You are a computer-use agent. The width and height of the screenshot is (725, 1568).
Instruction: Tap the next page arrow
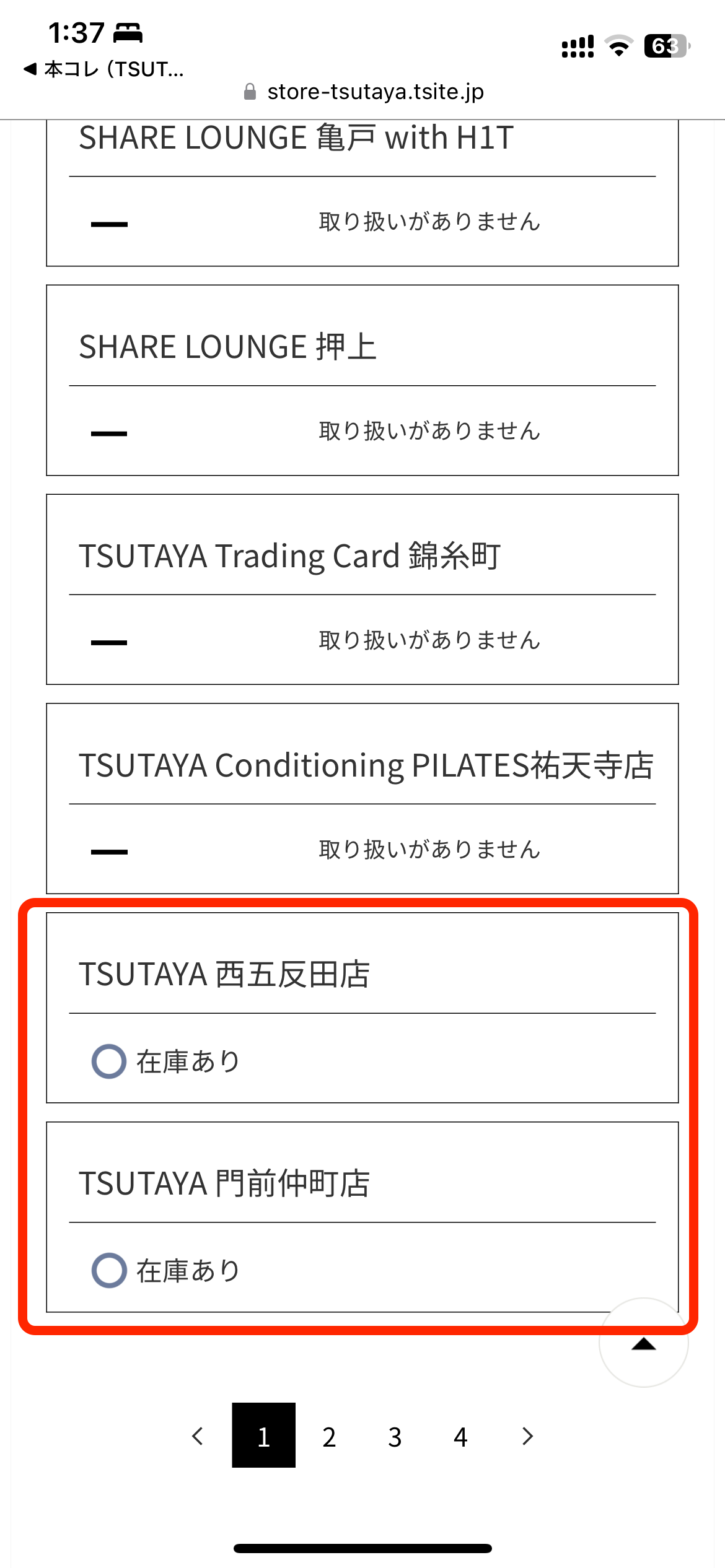[527, 1436]
